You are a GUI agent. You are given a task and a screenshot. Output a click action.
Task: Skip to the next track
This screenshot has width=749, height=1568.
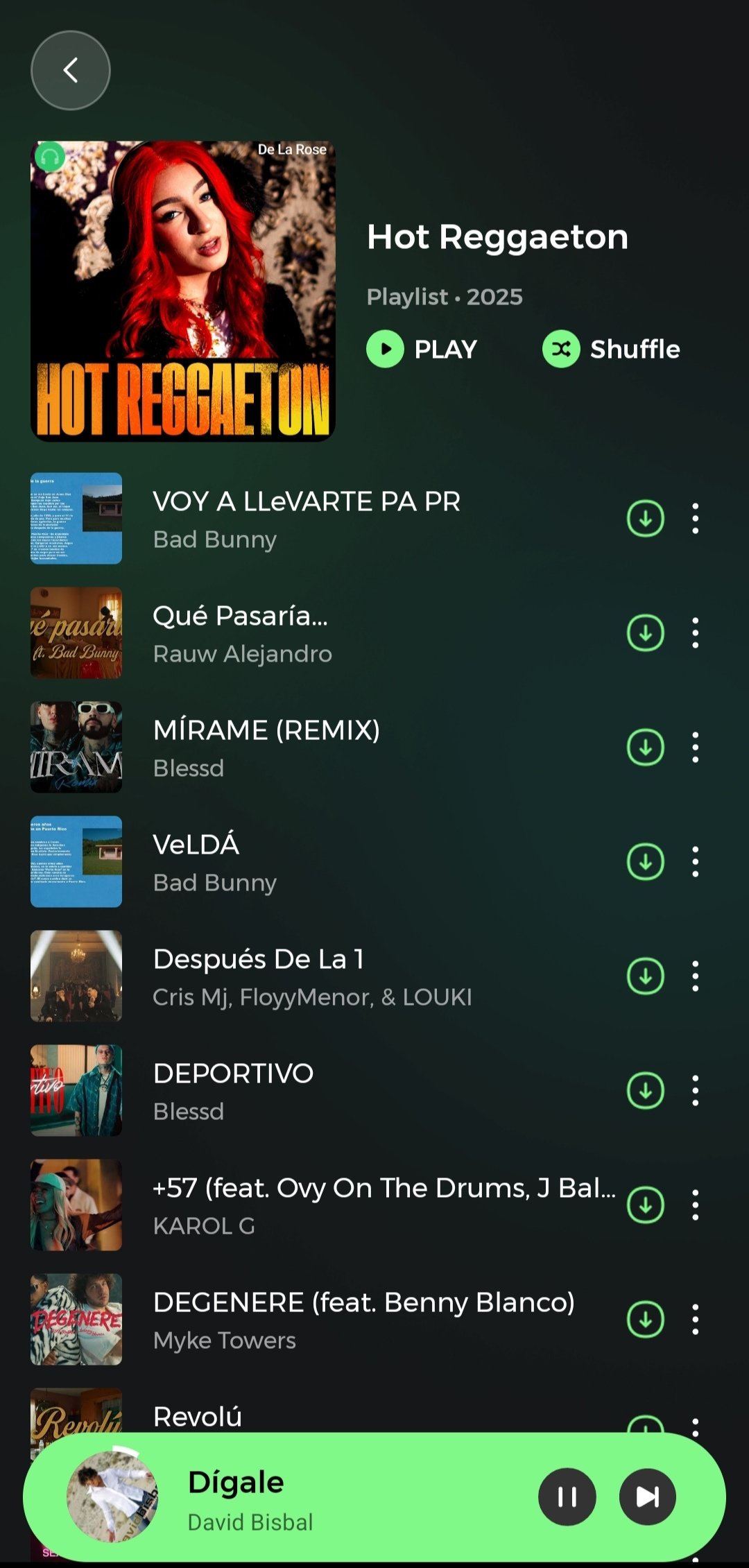[647, 1497]
